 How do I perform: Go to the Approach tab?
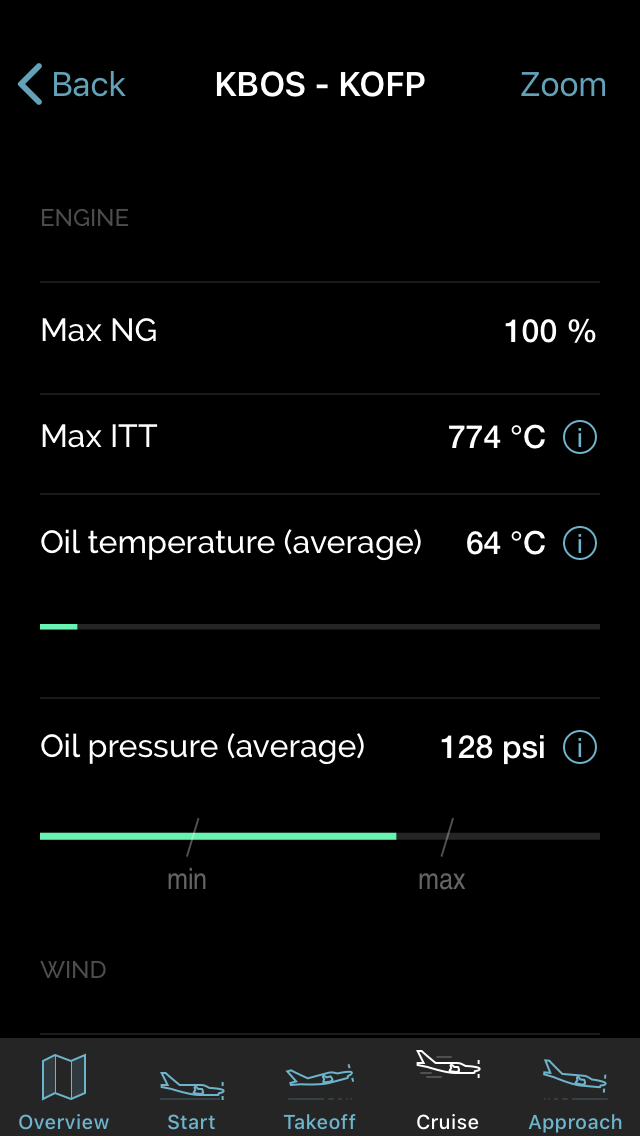(x=575, y=1092)
